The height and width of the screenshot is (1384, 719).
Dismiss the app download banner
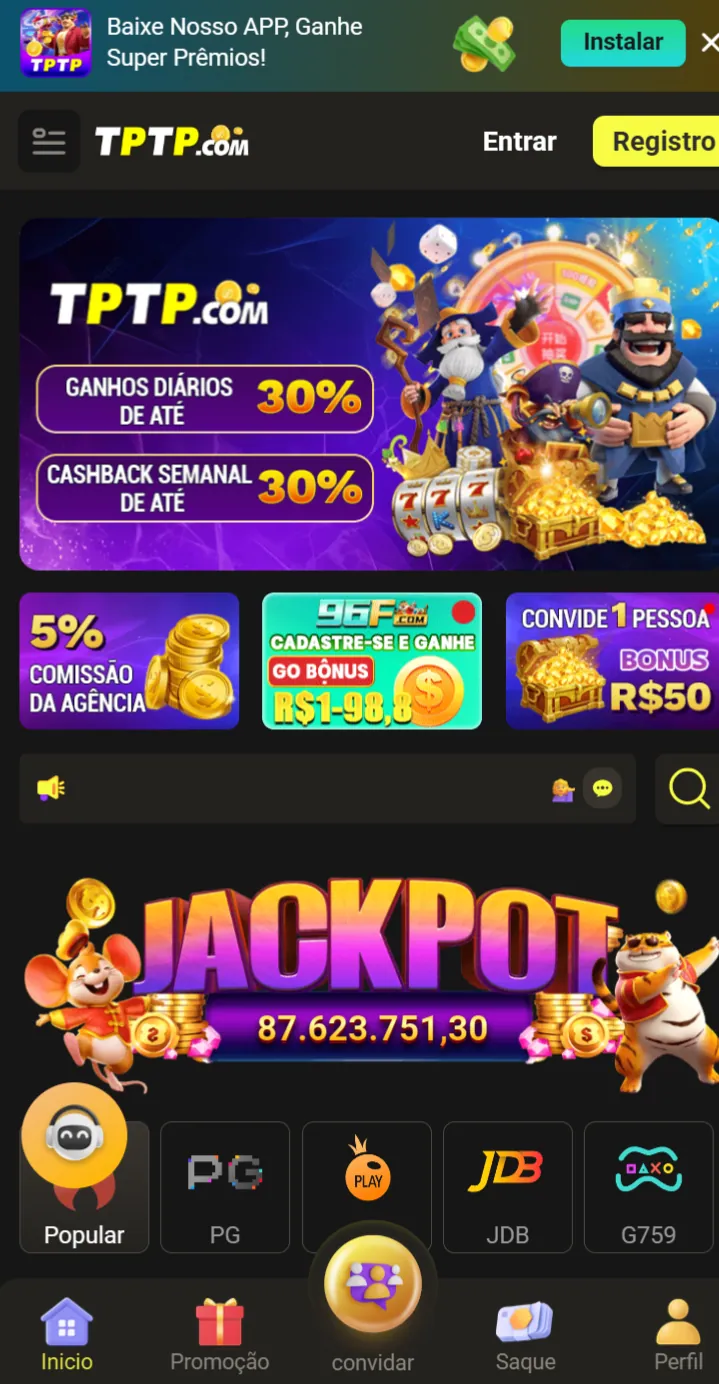coord(708,42)
